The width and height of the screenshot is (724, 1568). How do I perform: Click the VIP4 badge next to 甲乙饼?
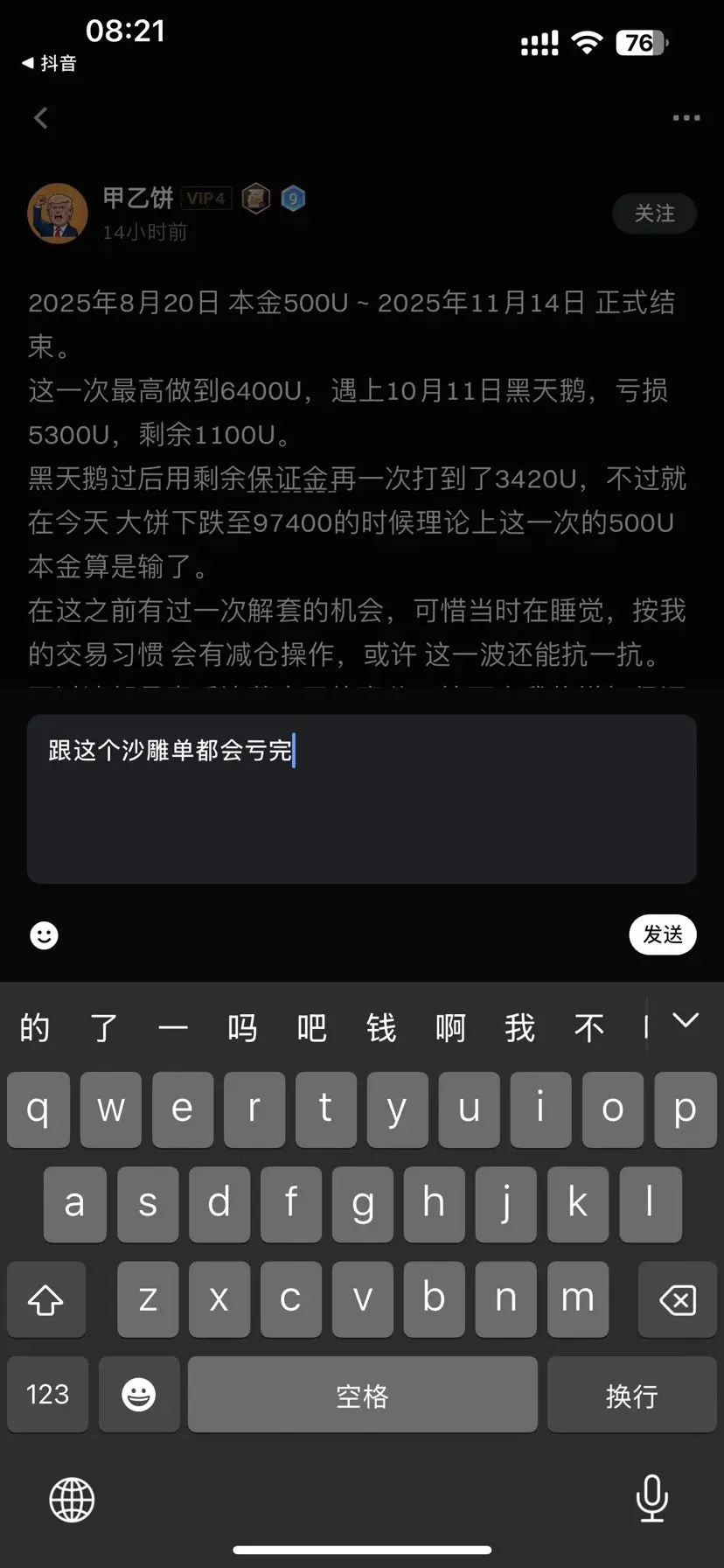point(207,198)
